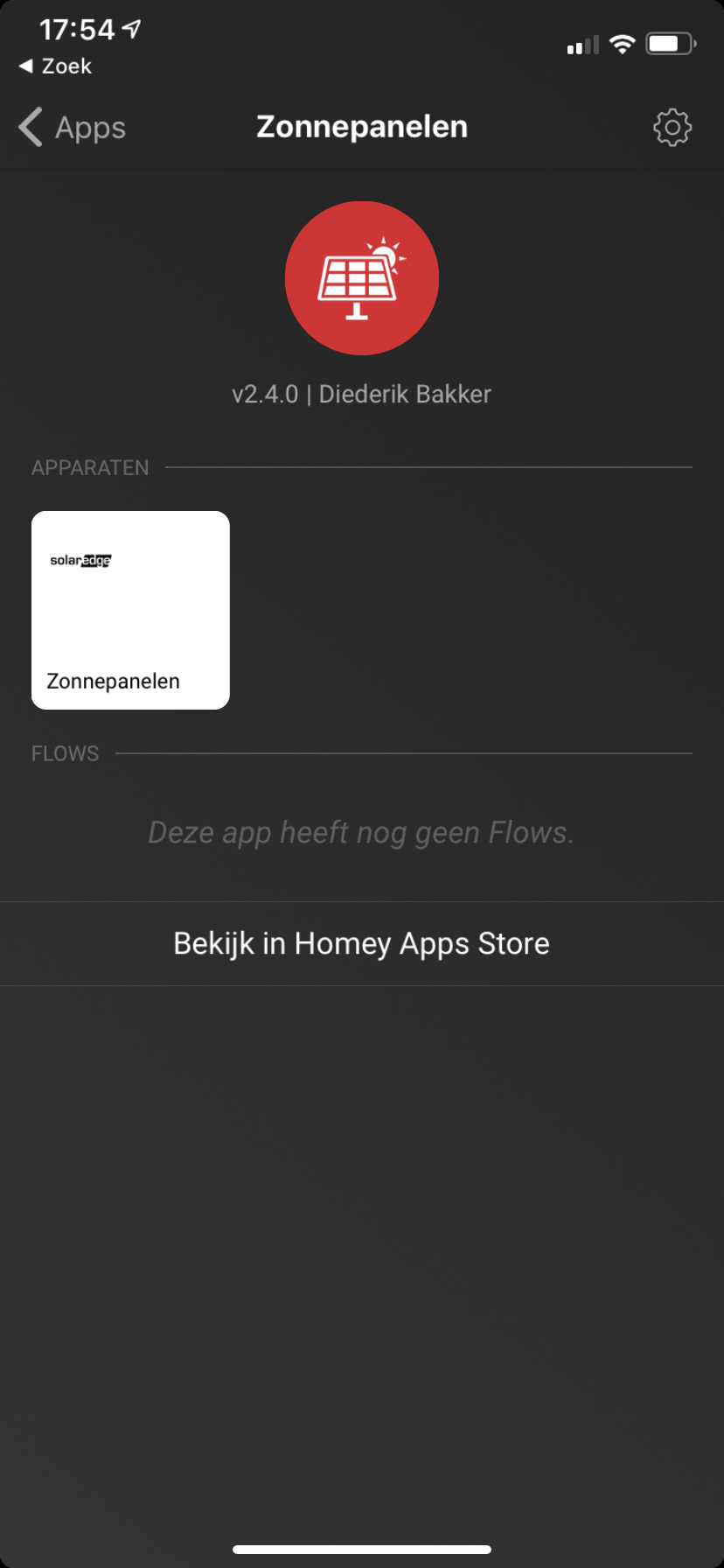
Task: Return to previous app via Zoek
Action: pyautogui.click(x=55, y=66)
